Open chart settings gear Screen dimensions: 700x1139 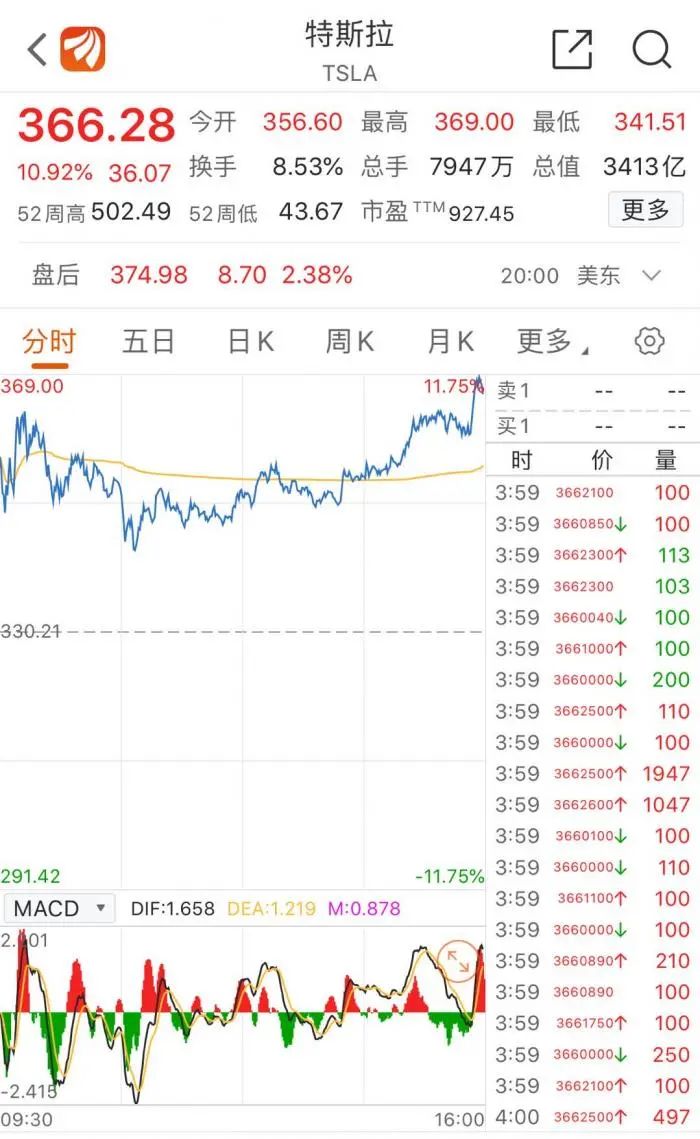pyautogui.click(x=649, y=341)
